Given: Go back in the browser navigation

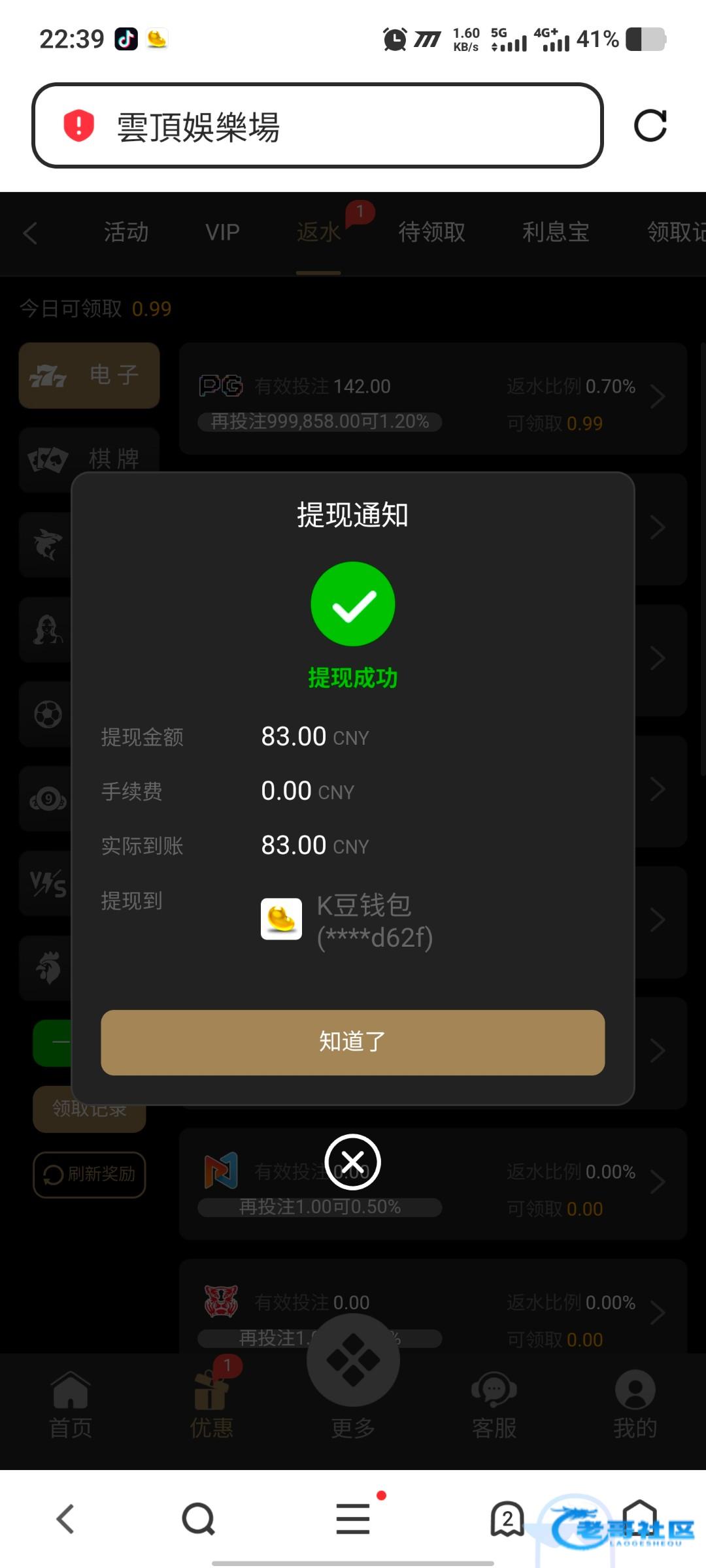Looking at the screenshot, I should click(x=65, y=1518).
